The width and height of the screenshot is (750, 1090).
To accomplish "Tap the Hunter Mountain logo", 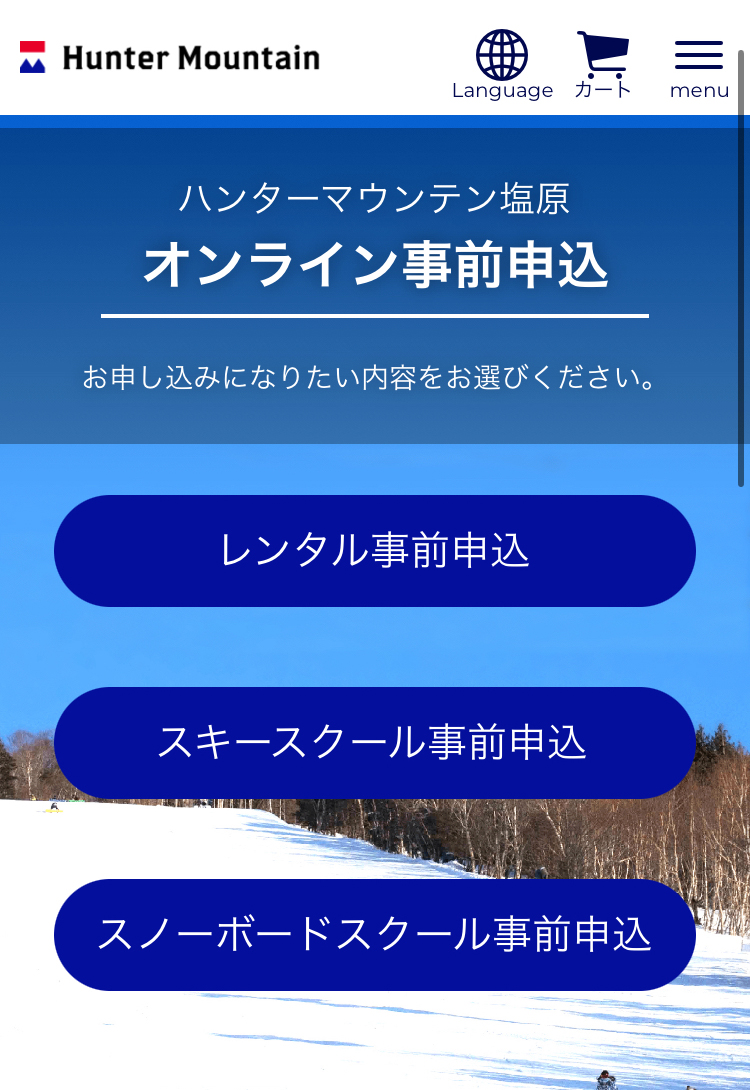I will [x=170, y=58].
